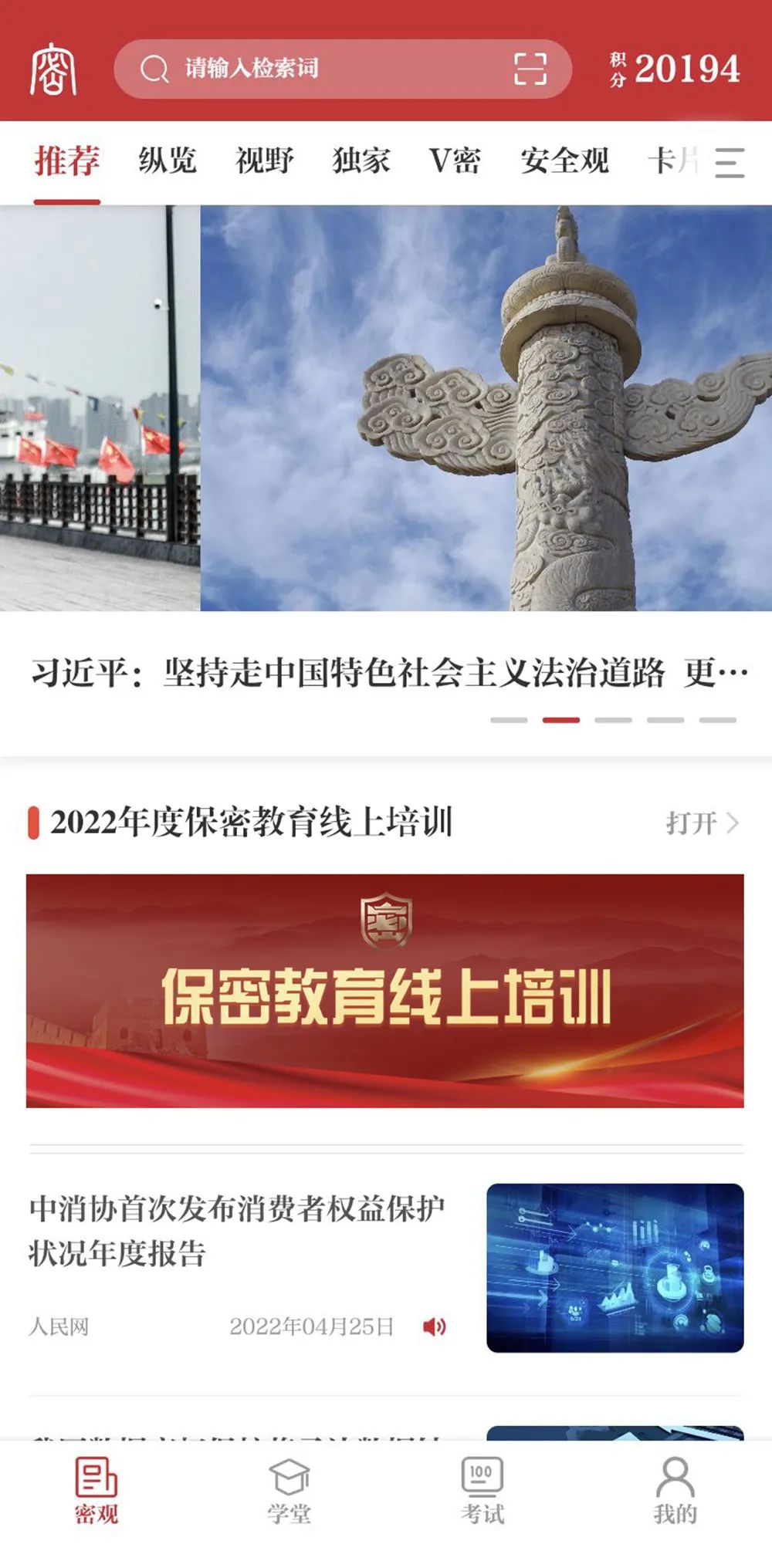Read the 中消协 consumer rights report article
The height and width of the screenshot is (1568, 772).
(x=236, y=1230)
